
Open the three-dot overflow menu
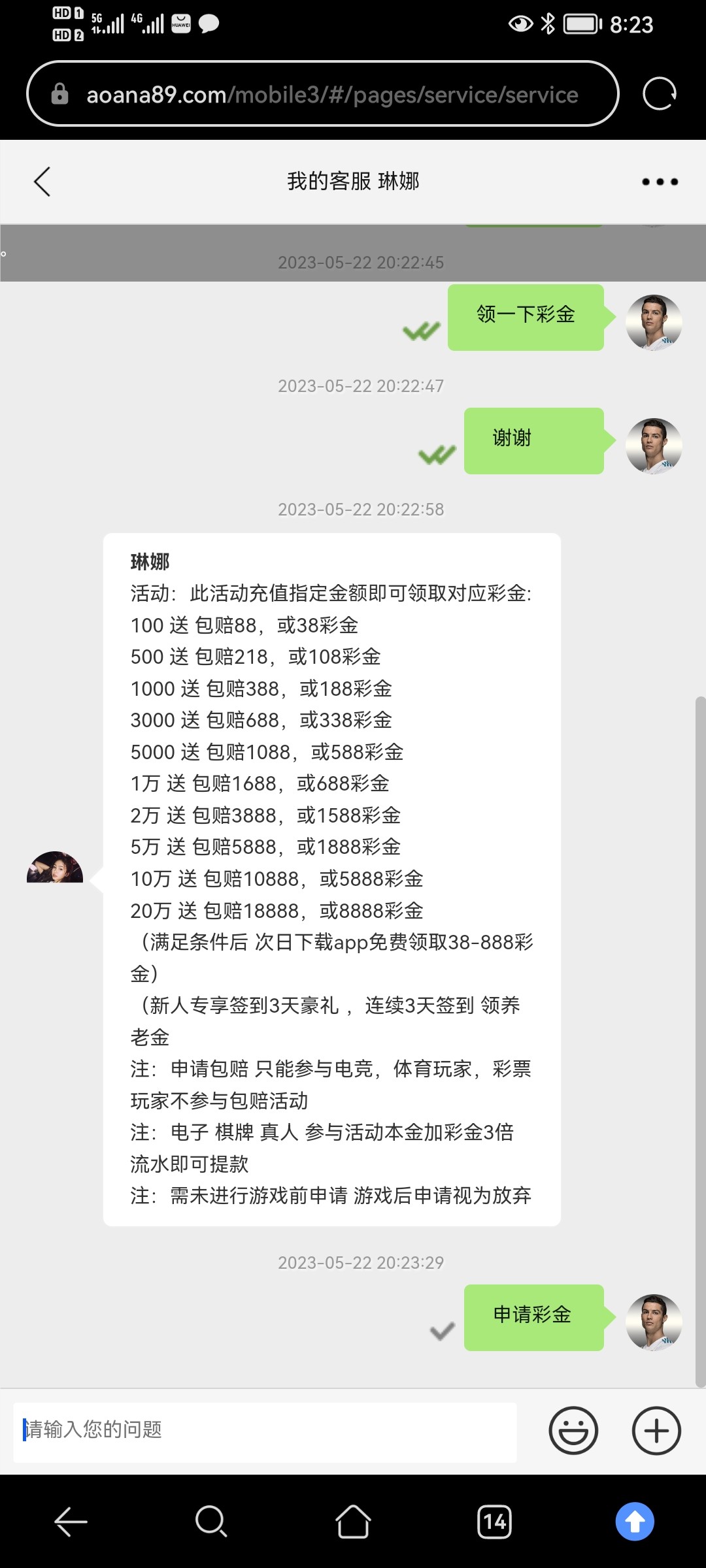click(659, 182)
